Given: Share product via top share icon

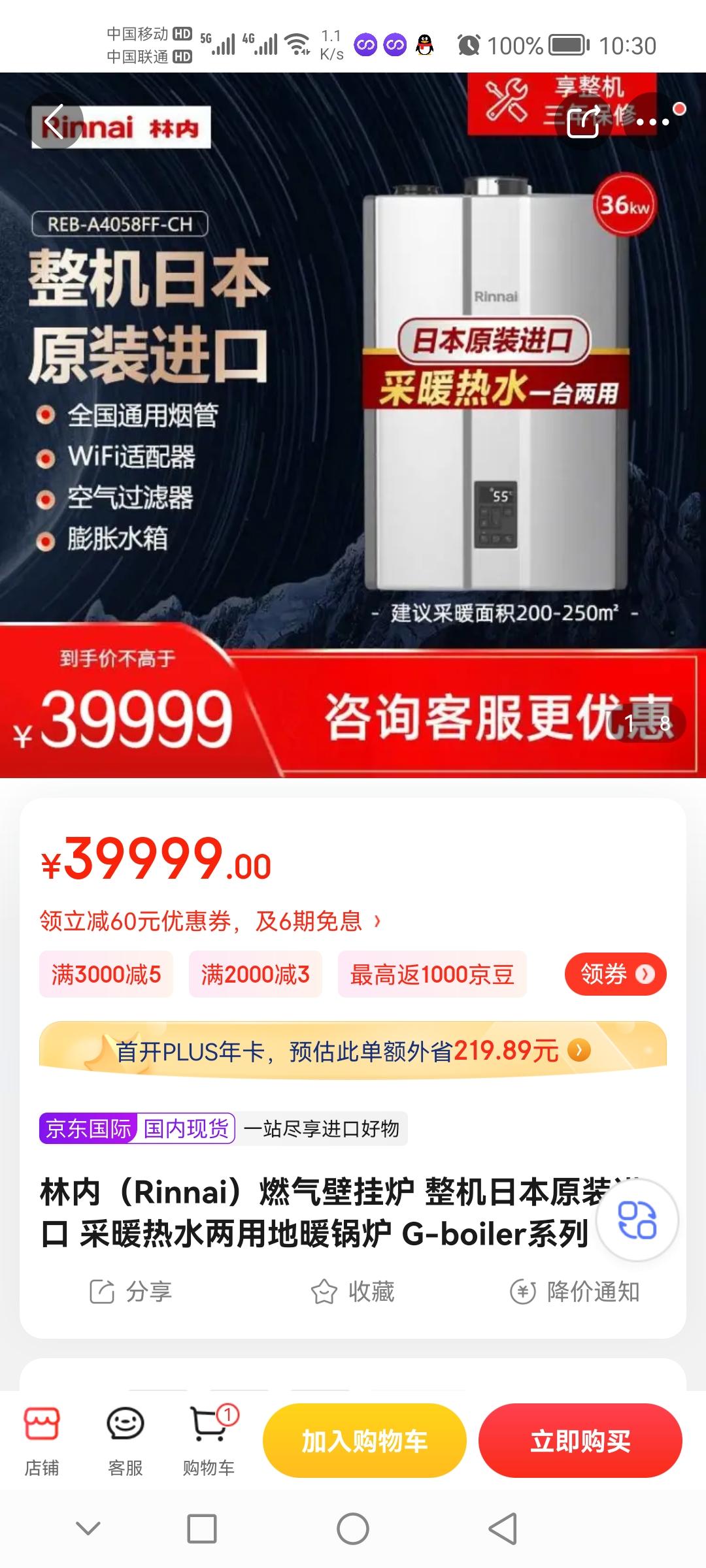Looking at the screenshot, I should [x=583, y=122].
